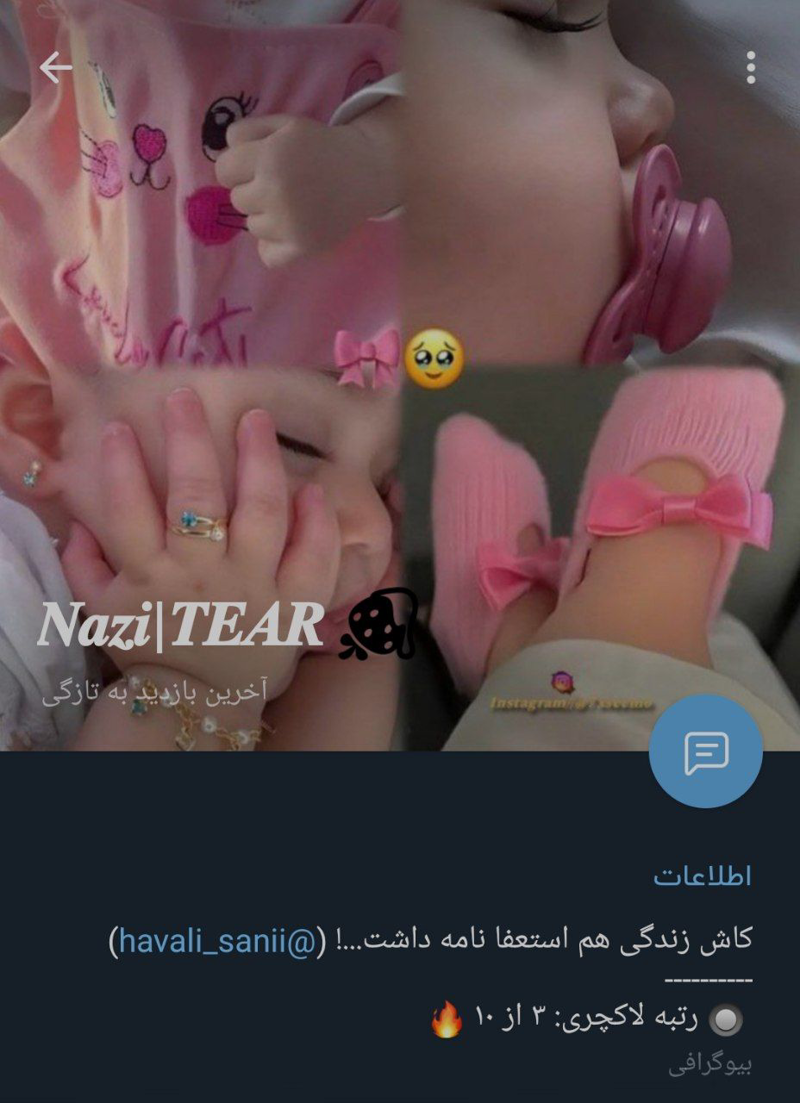Open the @havali_sanii username link
This screenshot has width=800, height=1103.
click(216, 941)
